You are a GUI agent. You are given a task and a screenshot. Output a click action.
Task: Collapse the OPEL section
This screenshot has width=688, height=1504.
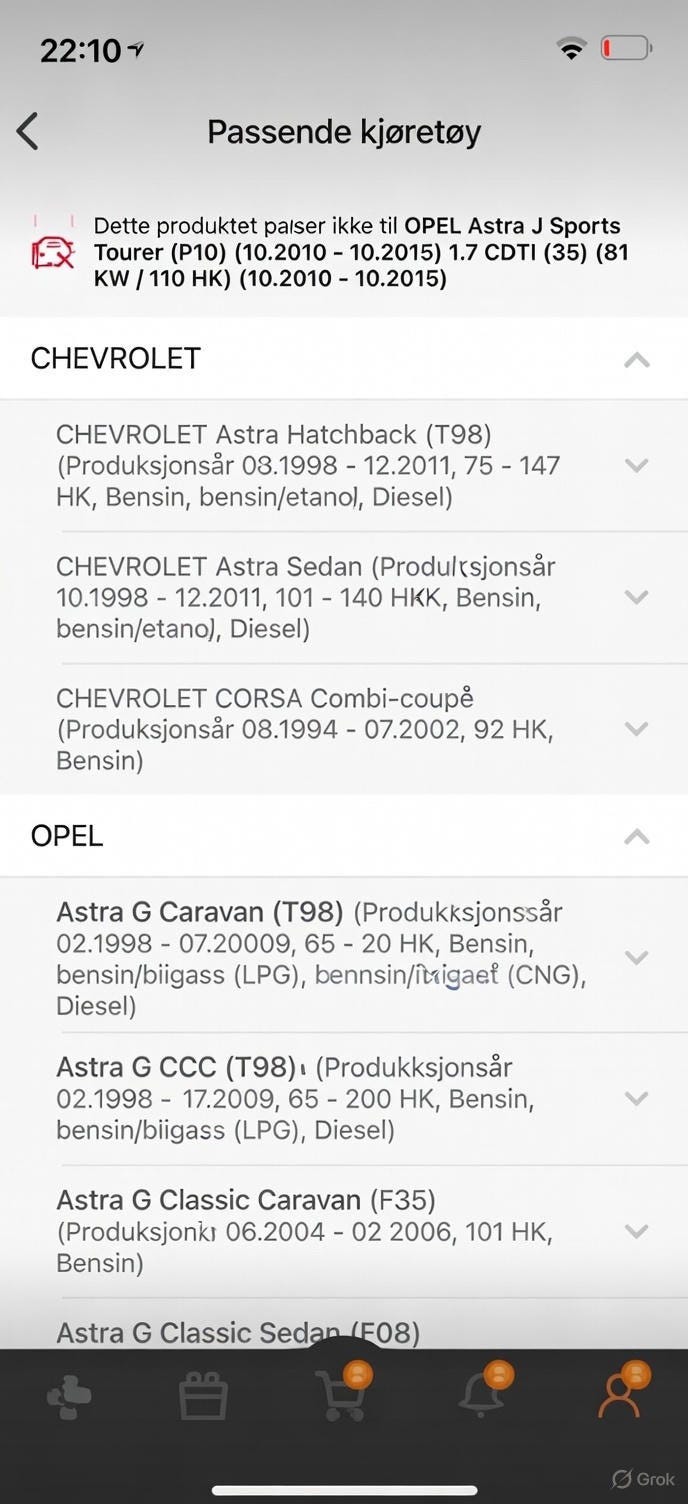coord(636,837)
